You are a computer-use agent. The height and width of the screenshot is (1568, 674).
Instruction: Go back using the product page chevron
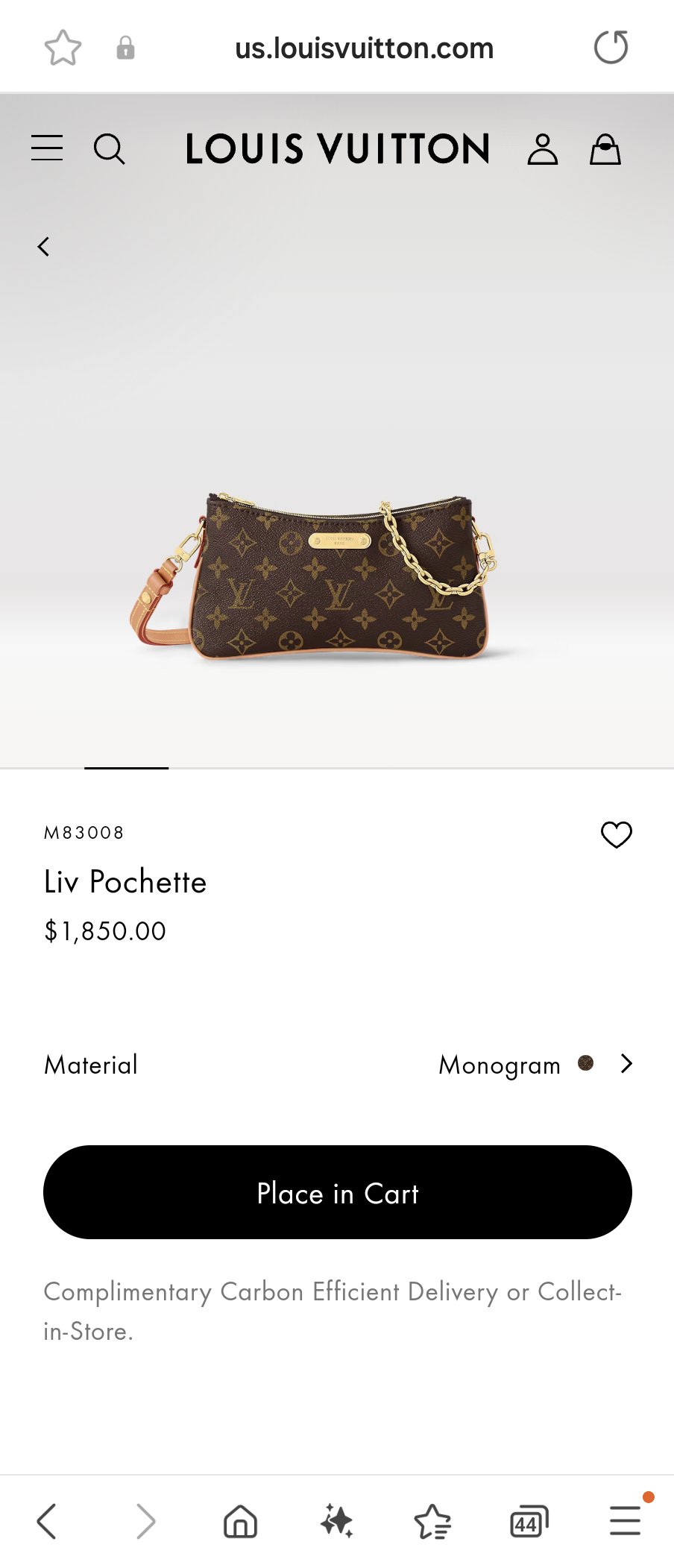click(x=42, y=246)
